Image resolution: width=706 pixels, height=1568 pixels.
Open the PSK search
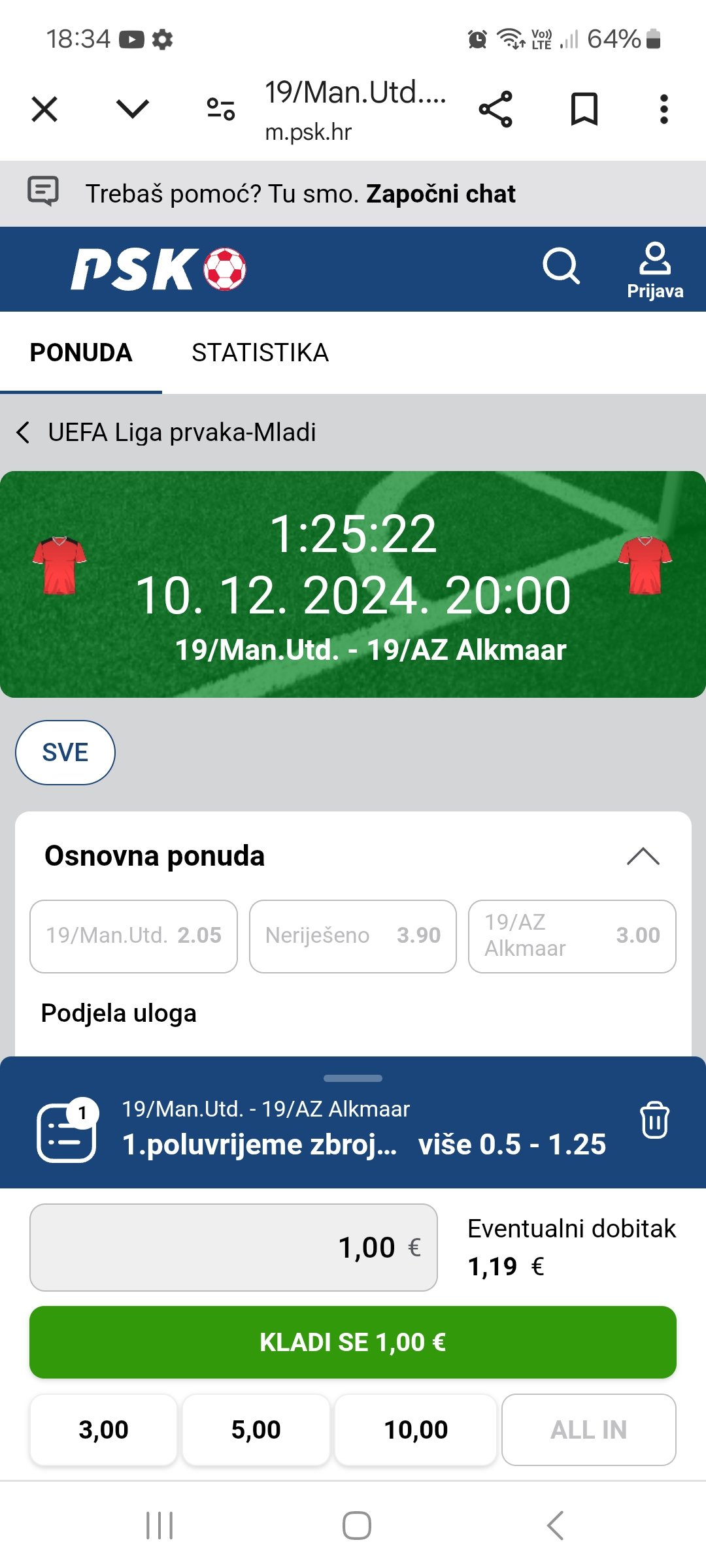[561, 267]
